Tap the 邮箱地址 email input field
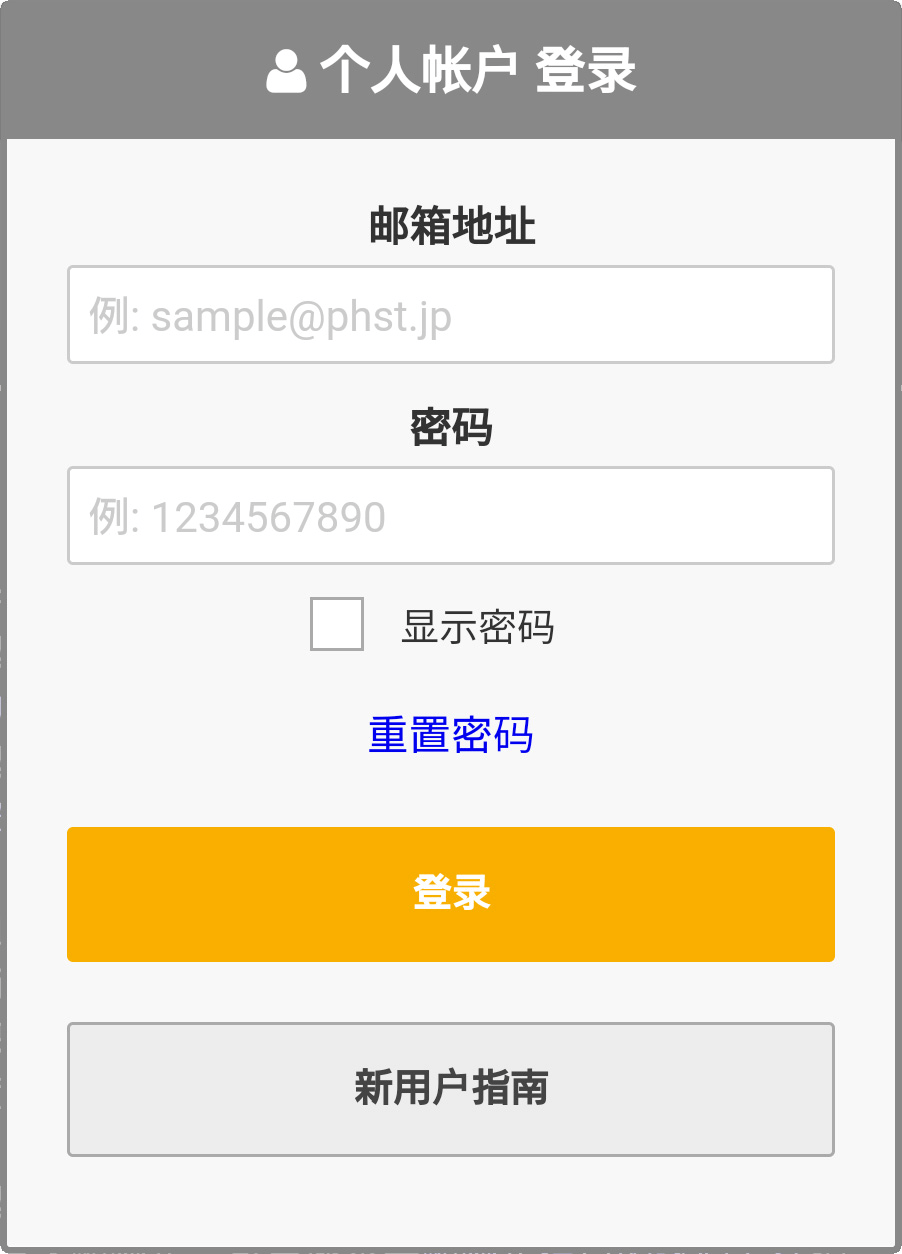Screen dimensions: 902x1254 coord(450,315)
